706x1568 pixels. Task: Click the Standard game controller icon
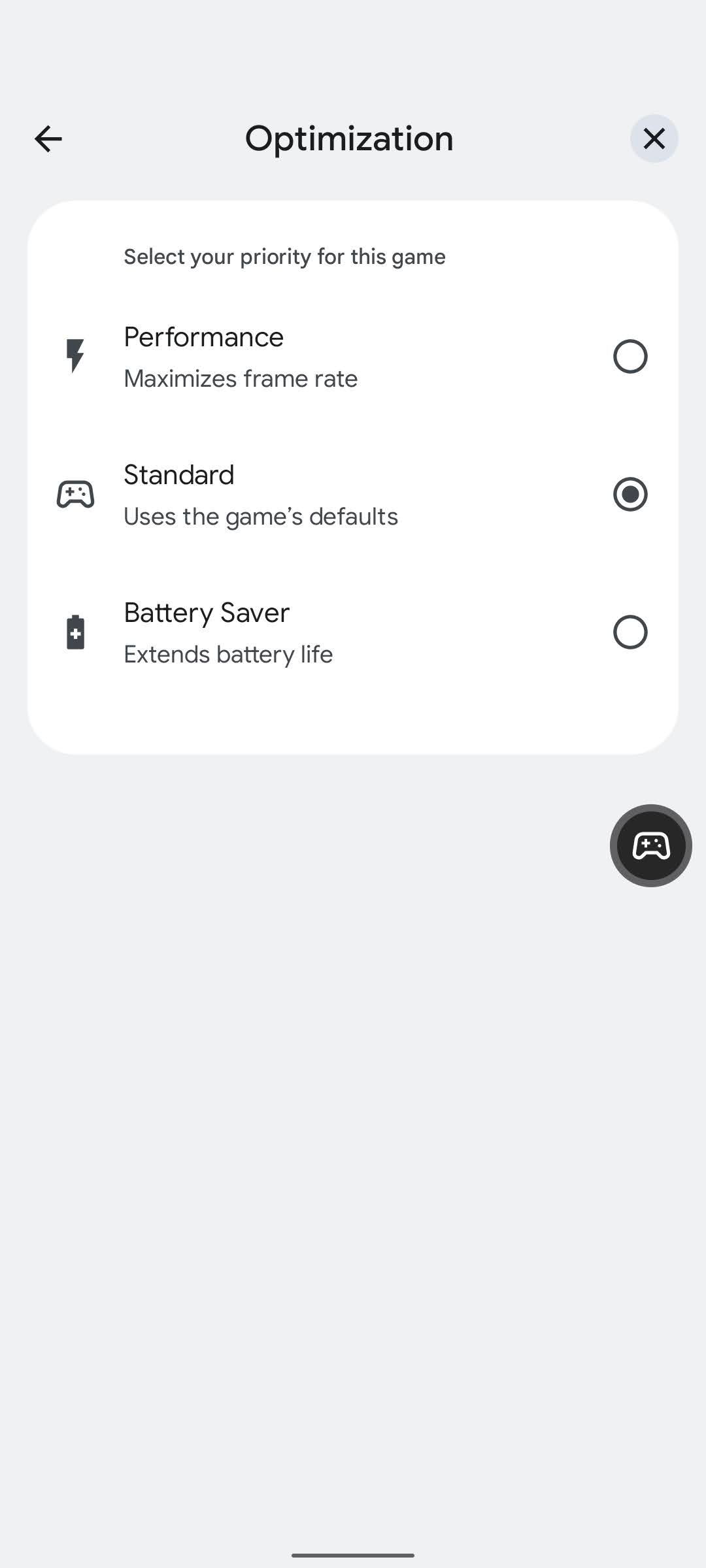pyautogui.click(x=75, y=495)
